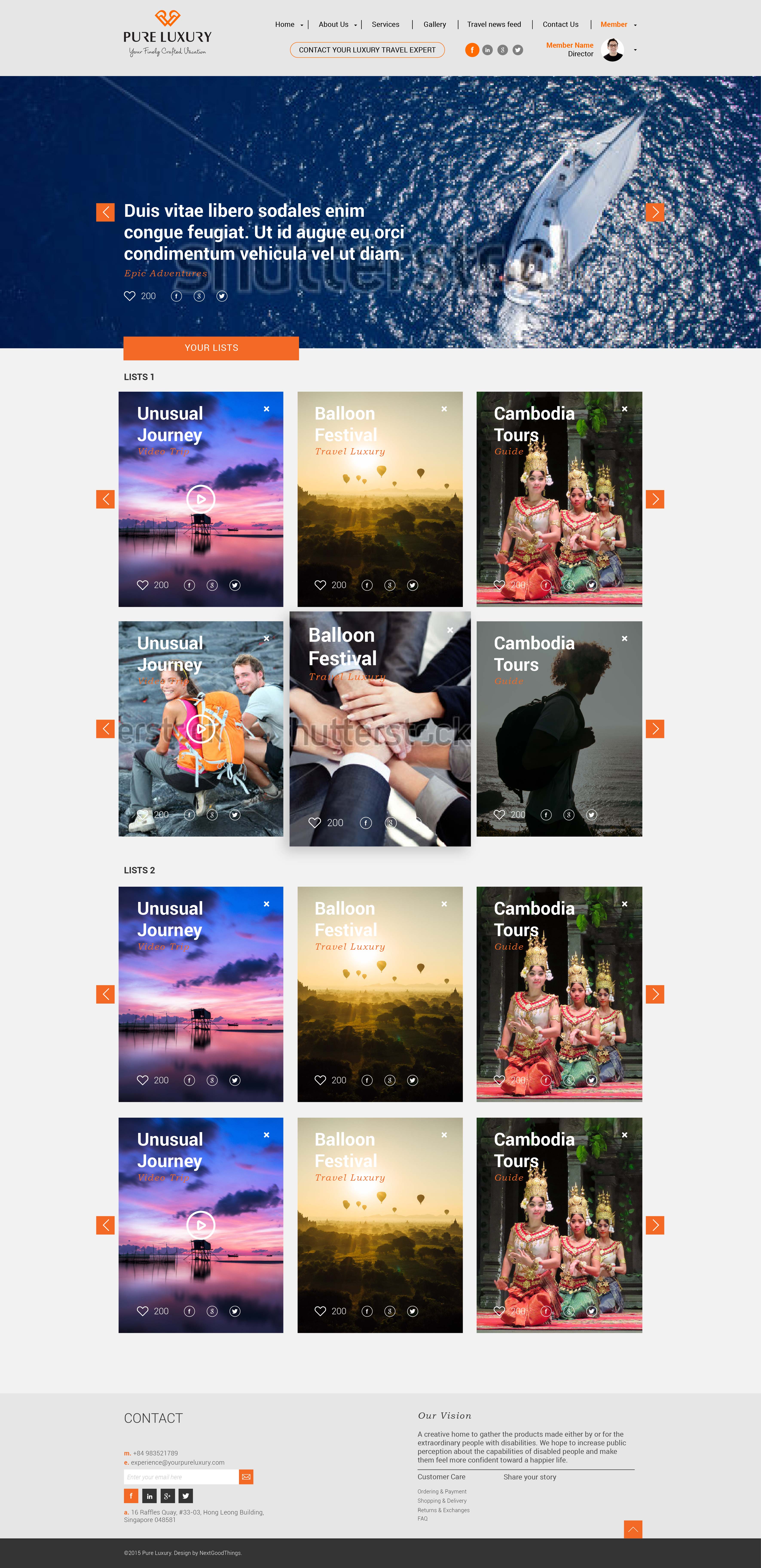Open the Gallery menu item

point(435,24)
